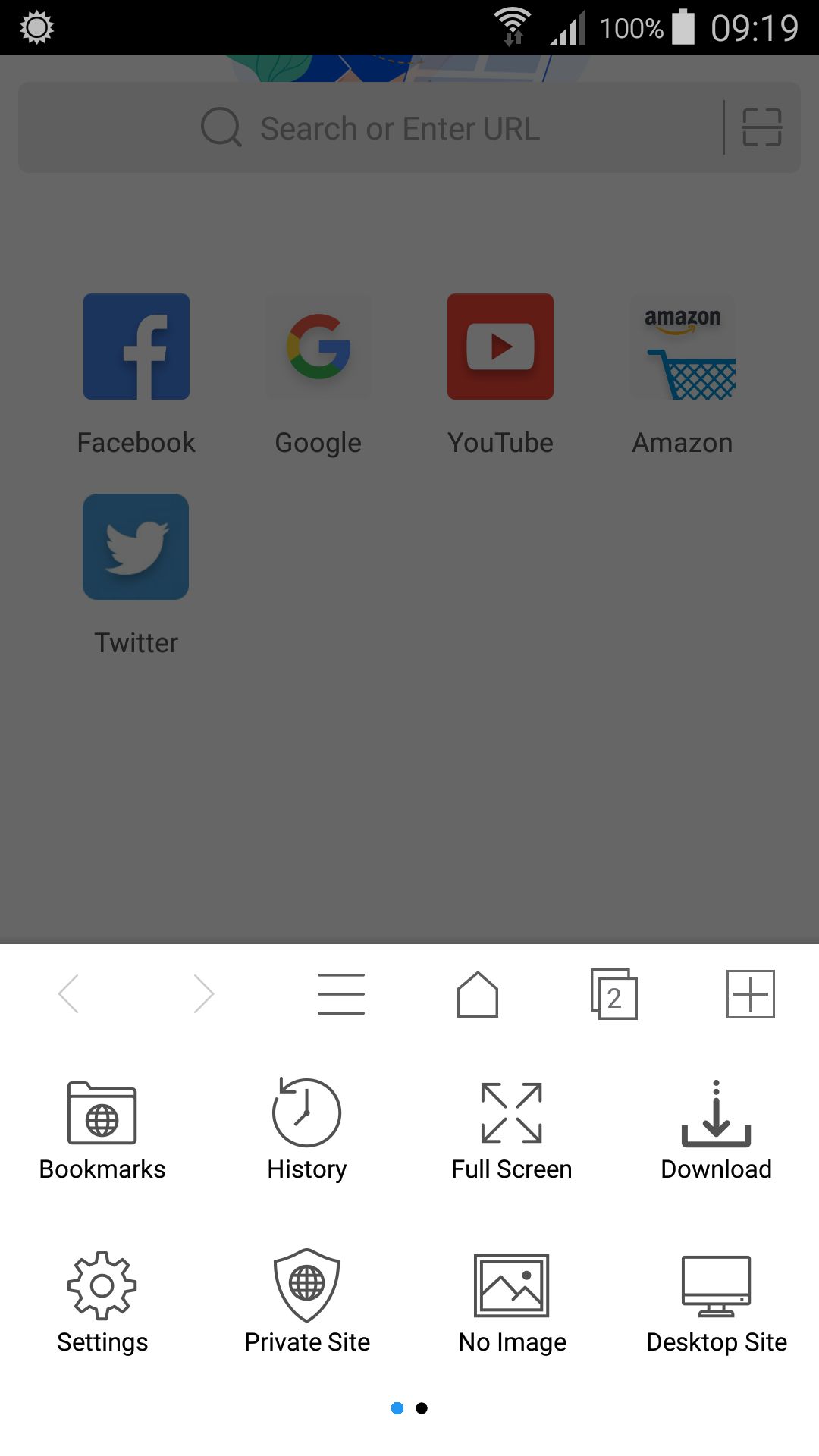This screenshot has width=819, height=1456.
Task: Go to second menu page dot
Action: coord(422,1408)
